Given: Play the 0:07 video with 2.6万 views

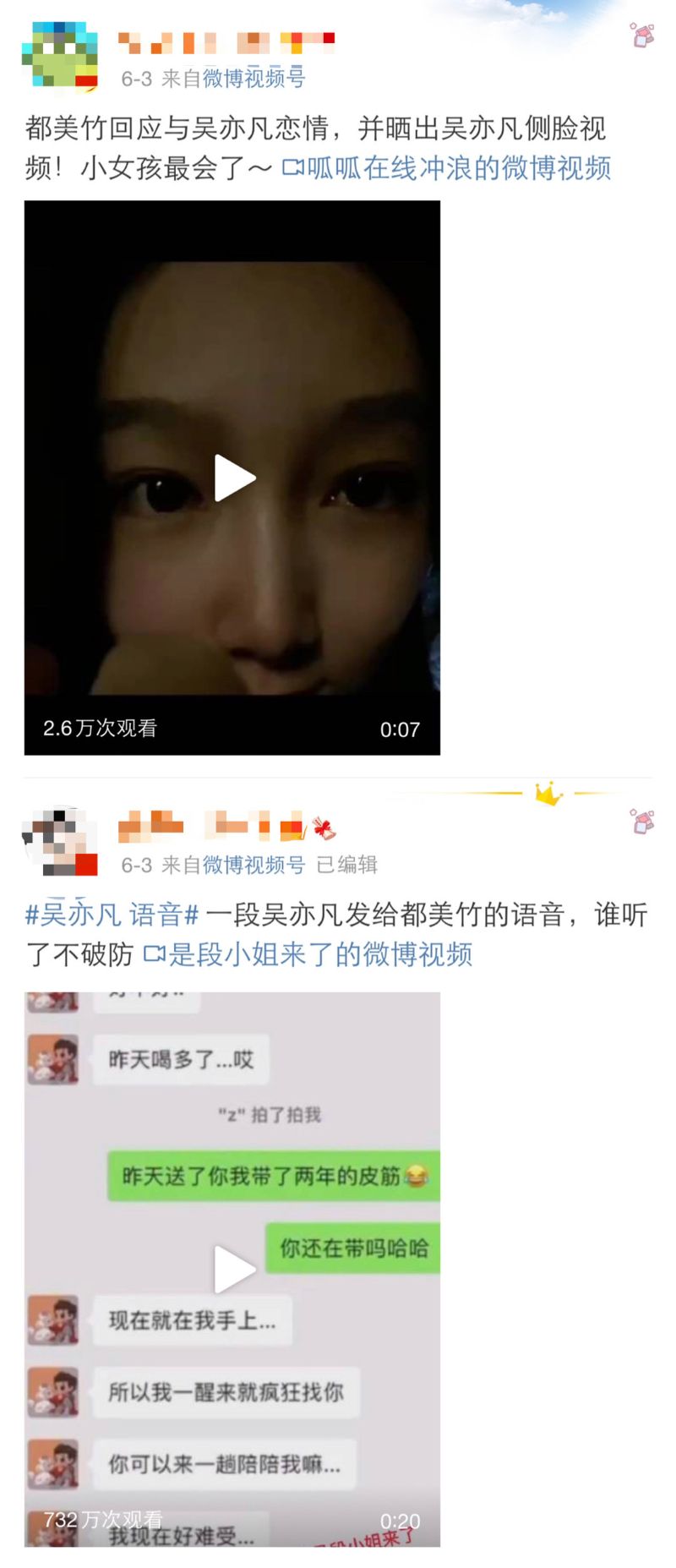Looking at the screenshot, I should point(234,478).
